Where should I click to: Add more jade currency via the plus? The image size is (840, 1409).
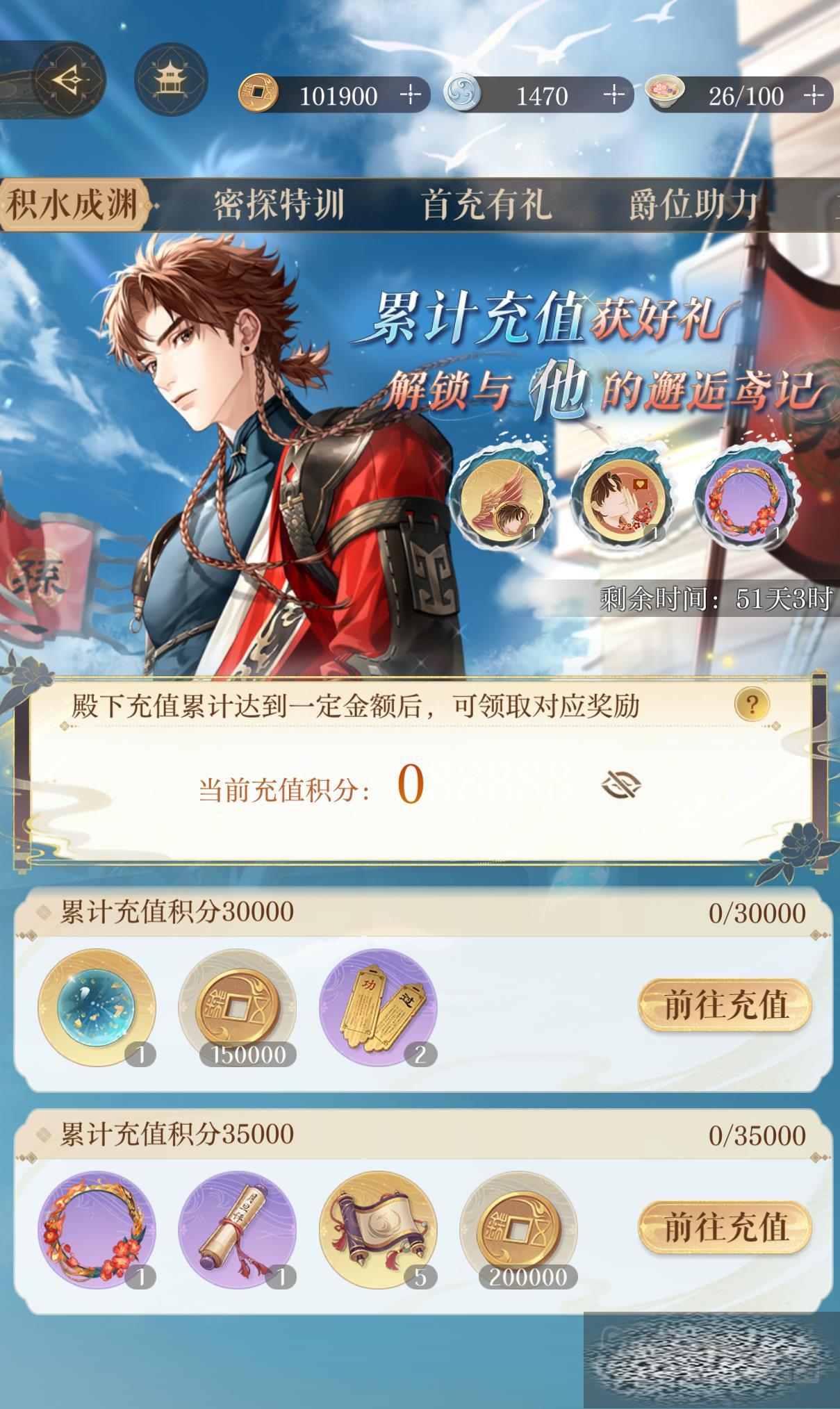click(x=613, y=94)
